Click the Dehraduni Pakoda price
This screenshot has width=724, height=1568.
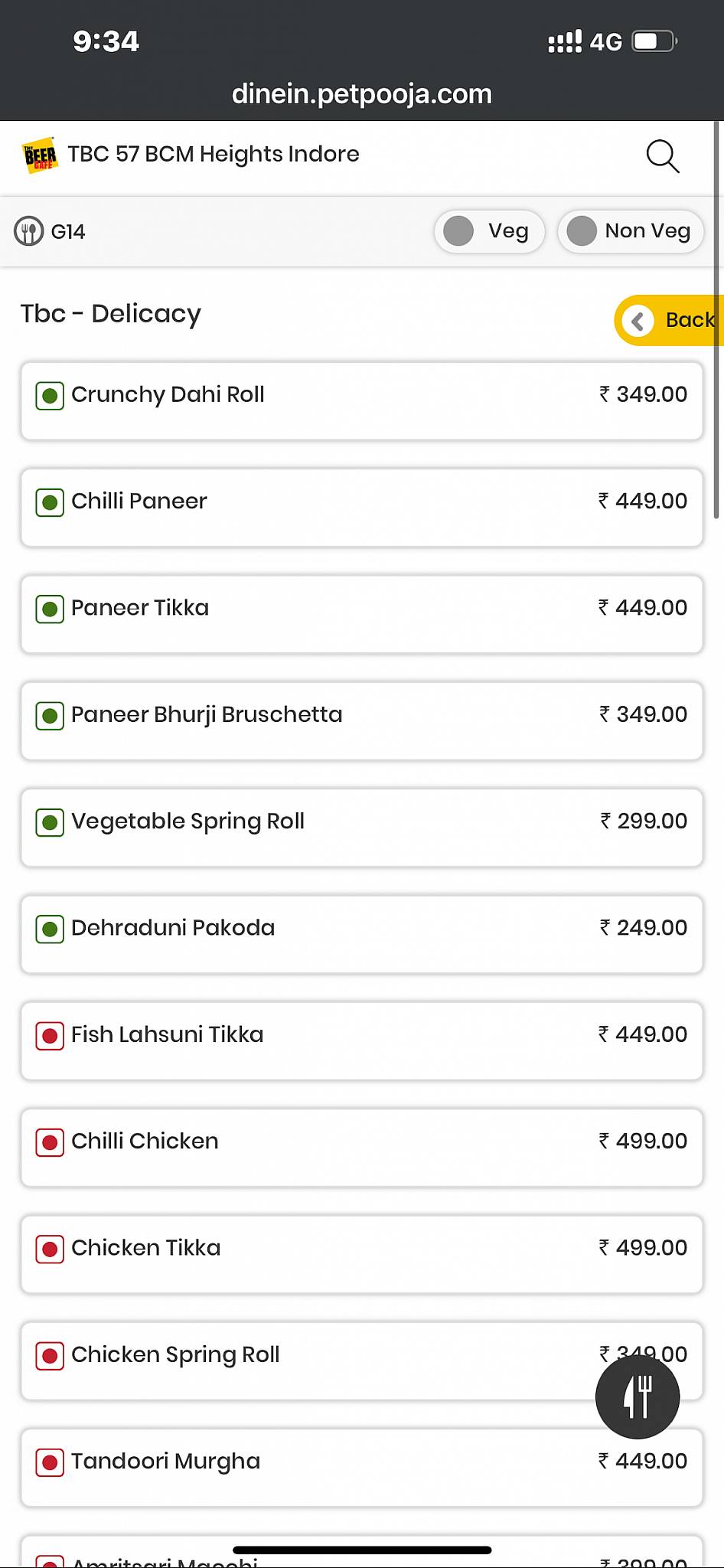pos(642,928)
